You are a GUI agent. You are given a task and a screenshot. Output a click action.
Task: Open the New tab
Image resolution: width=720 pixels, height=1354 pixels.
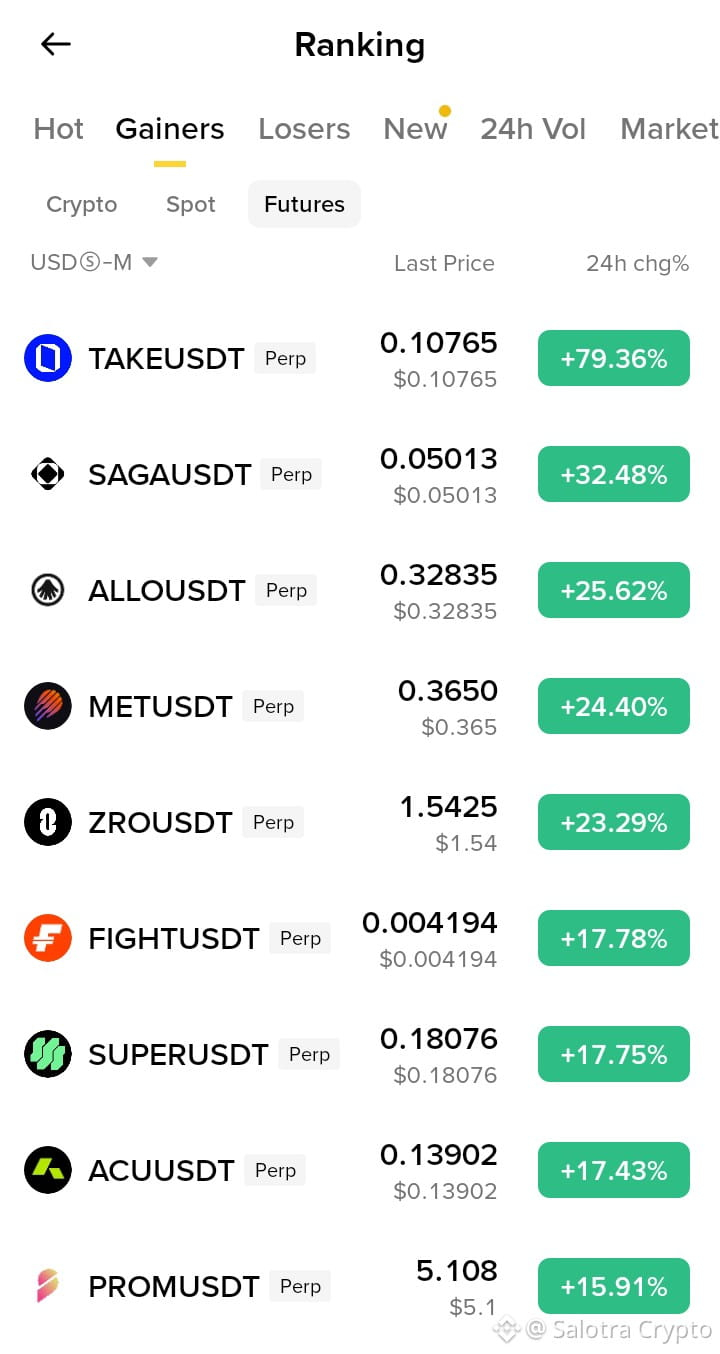tap(415, 129)
